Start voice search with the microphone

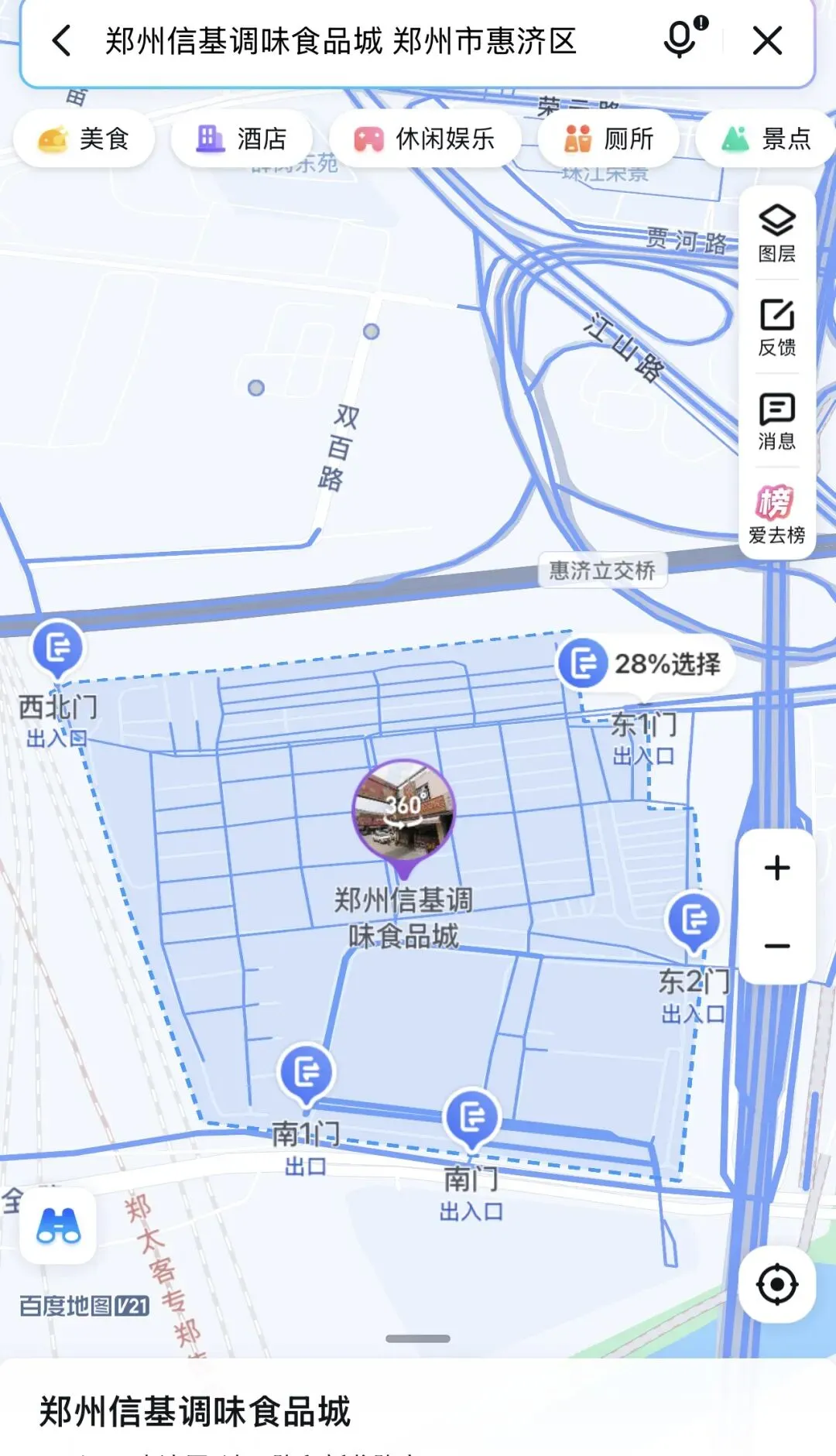[x=681, y=39]
